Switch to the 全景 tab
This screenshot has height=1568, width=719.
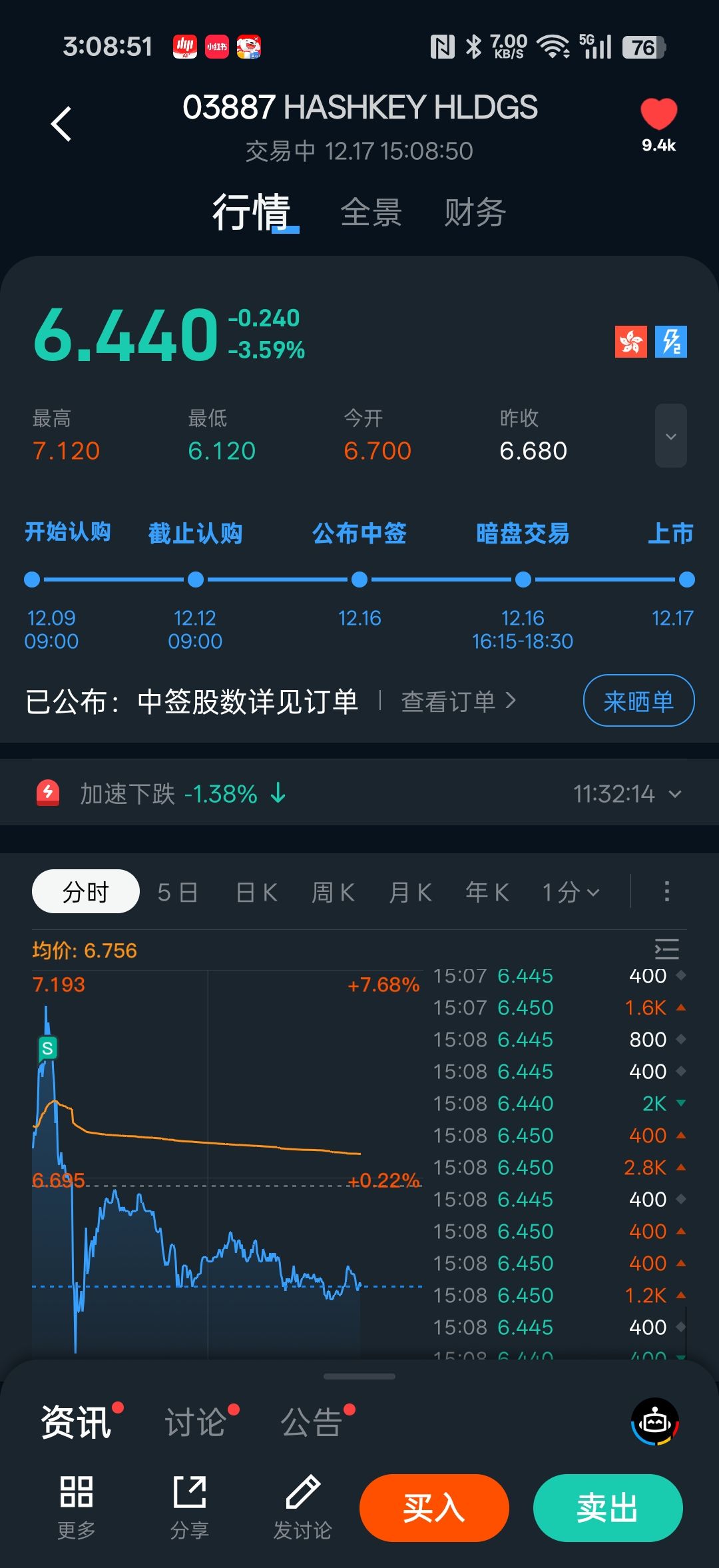click(x=371, y=212)
